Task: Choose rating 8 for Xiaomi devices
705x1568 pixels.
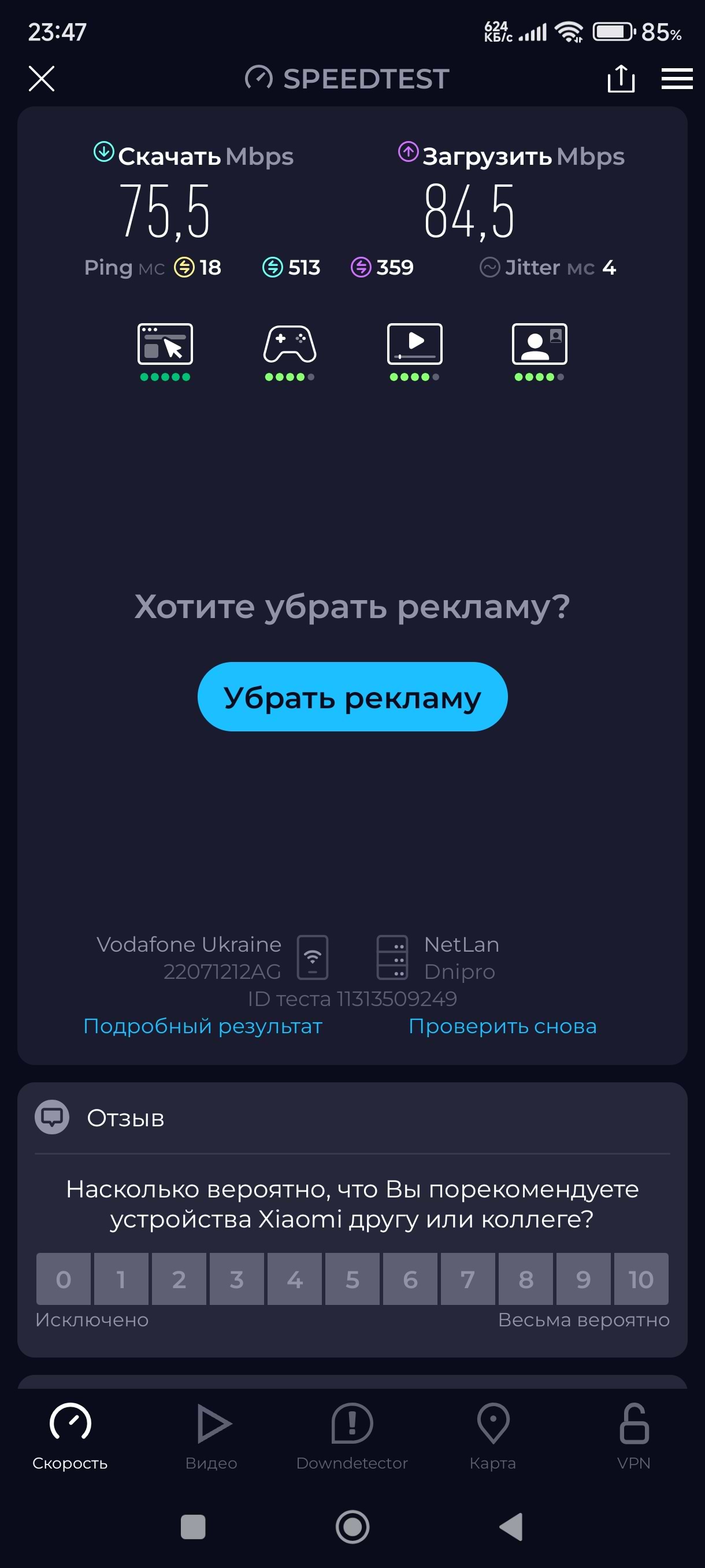Action: pos(525,1279)
